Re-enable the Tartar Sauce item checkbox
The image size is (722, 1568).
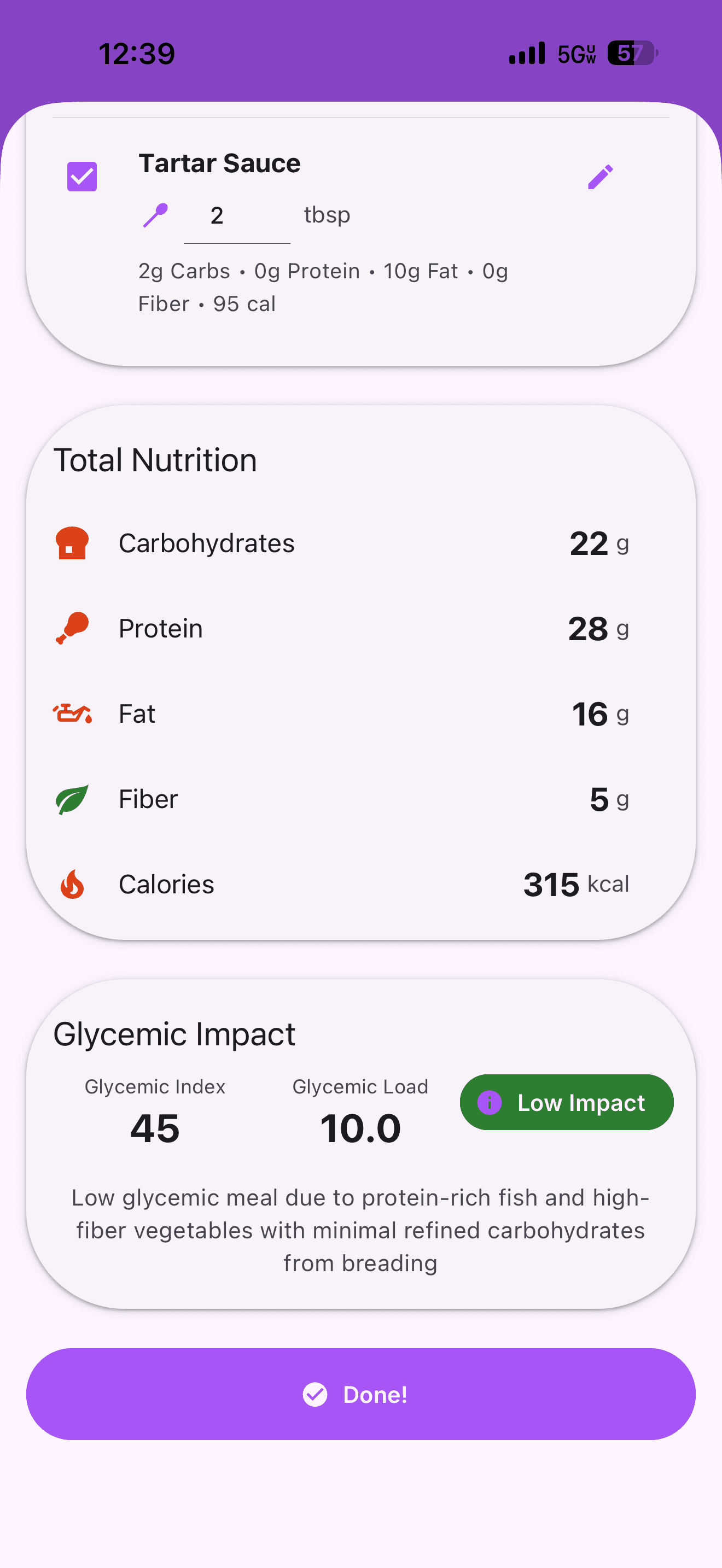(82, 175)
